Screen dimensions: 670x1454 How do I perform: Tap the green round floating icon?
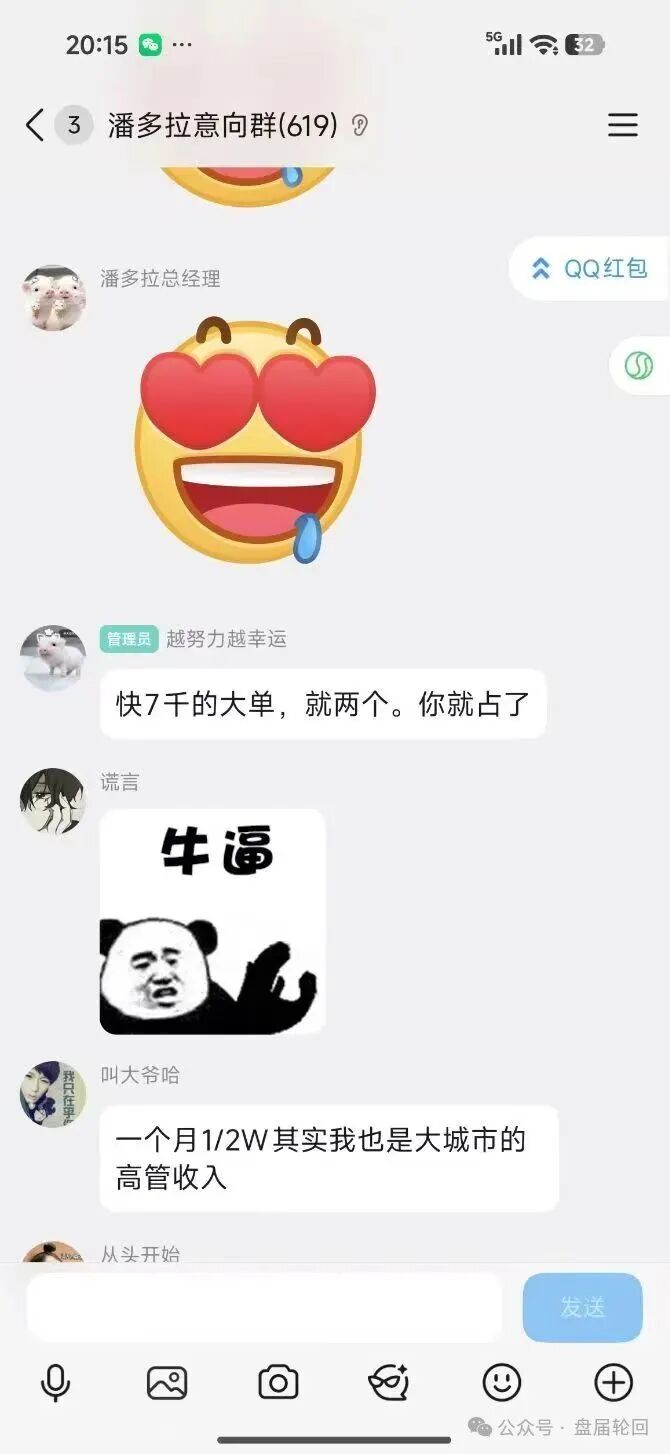tap(638, 365)
